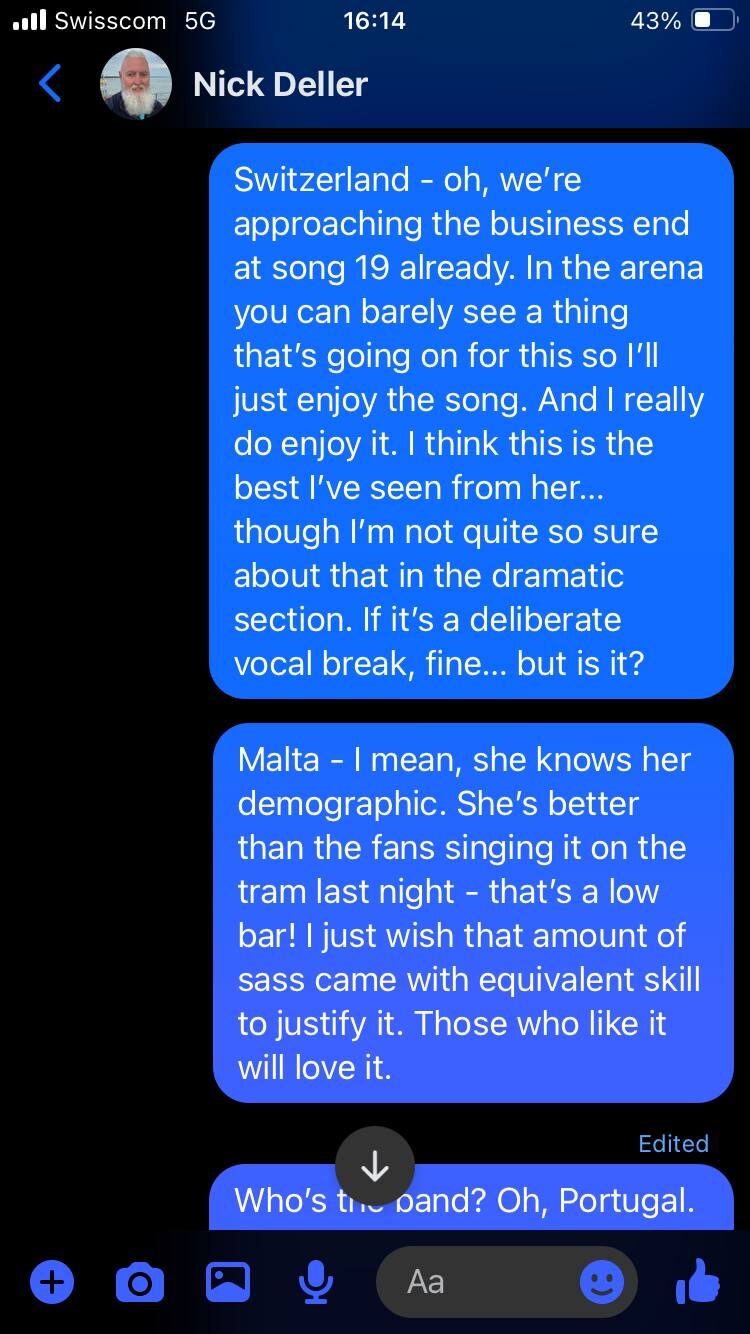Record a voice message with microphone
This screenshot has height=1334, width=750.
tap(316, 1282)
